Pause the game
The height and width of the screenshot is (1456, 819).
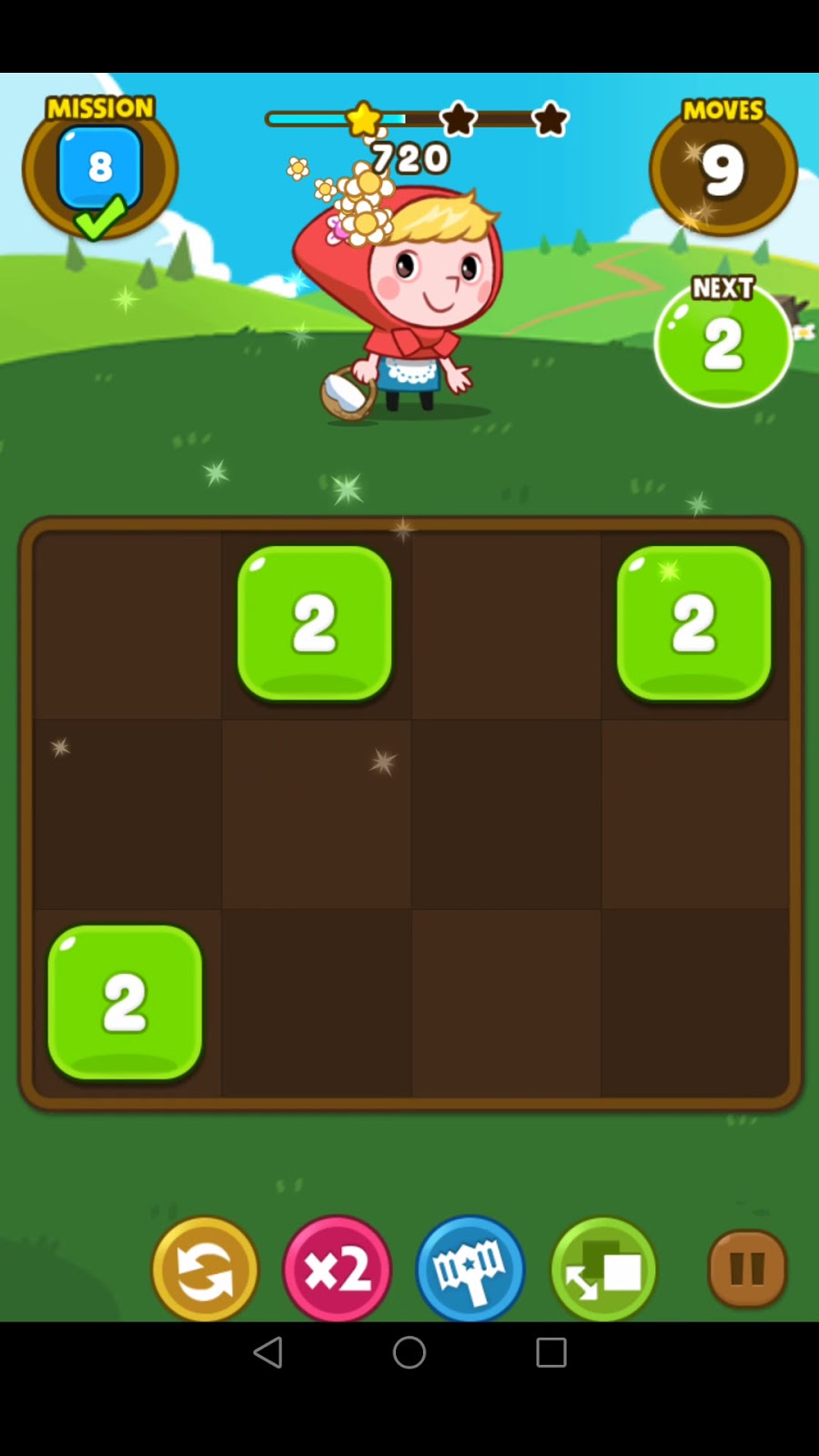[x=747, y=1269]
